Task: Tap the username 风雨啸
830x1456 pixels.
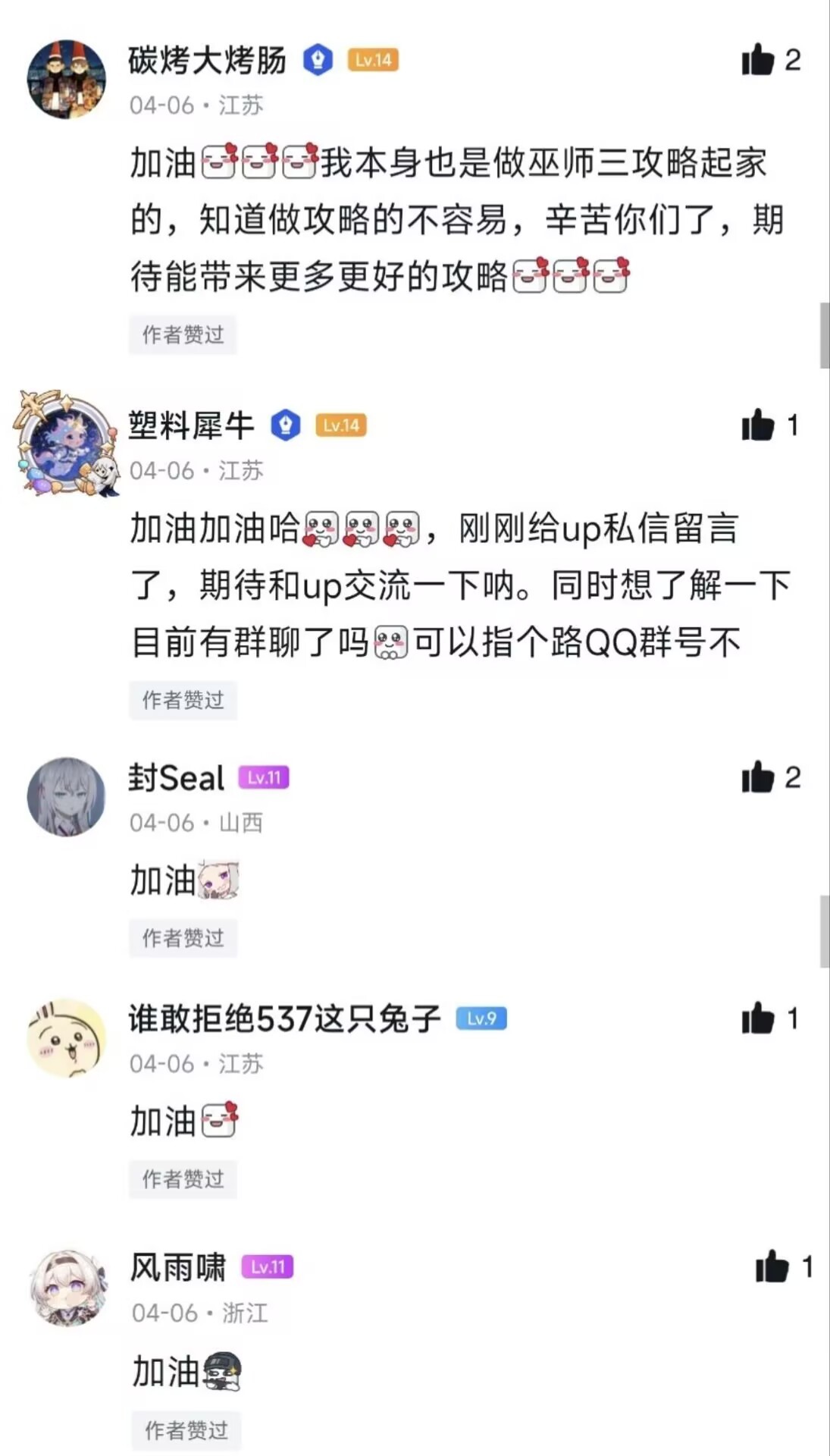Action: point(178,1267)
